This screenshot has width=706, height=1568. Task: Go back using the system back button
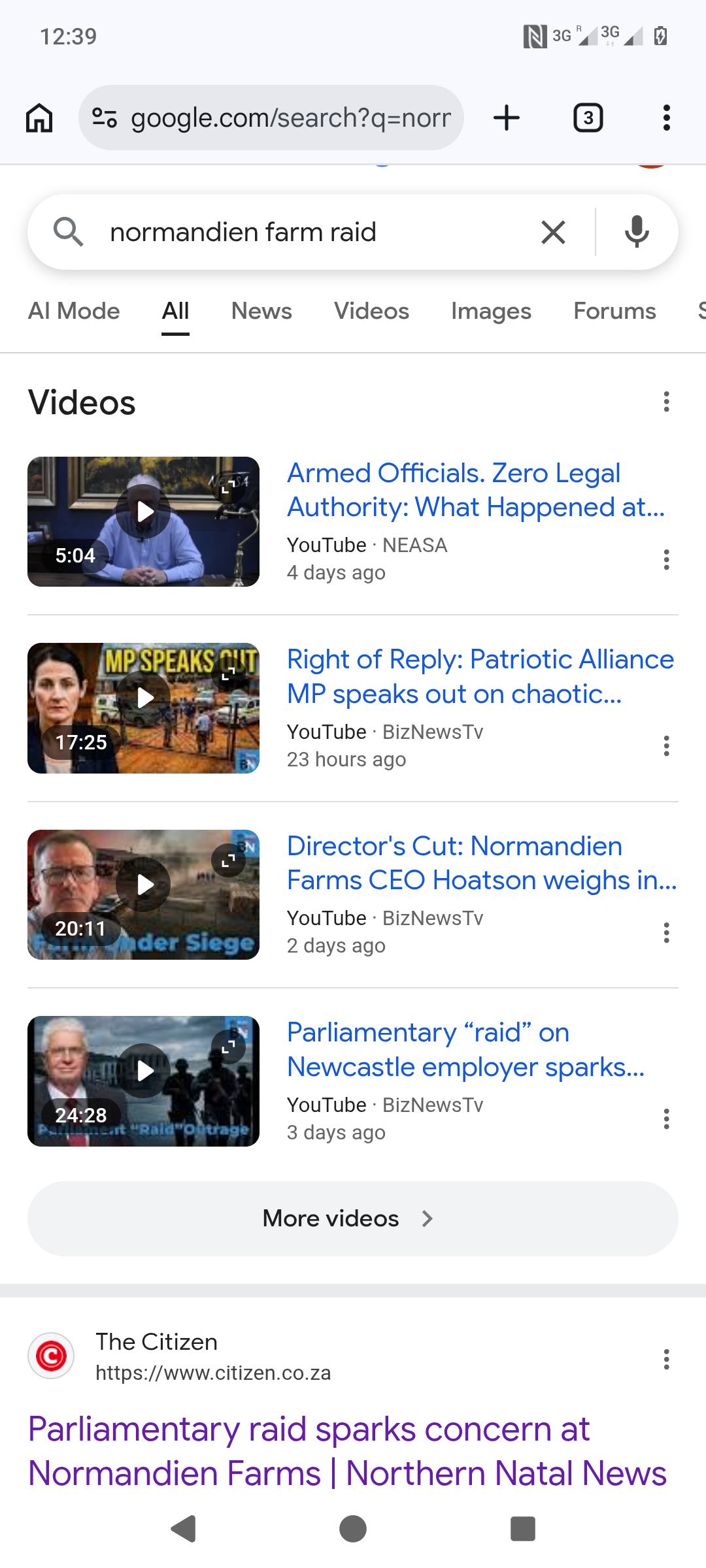point(183,1529)
